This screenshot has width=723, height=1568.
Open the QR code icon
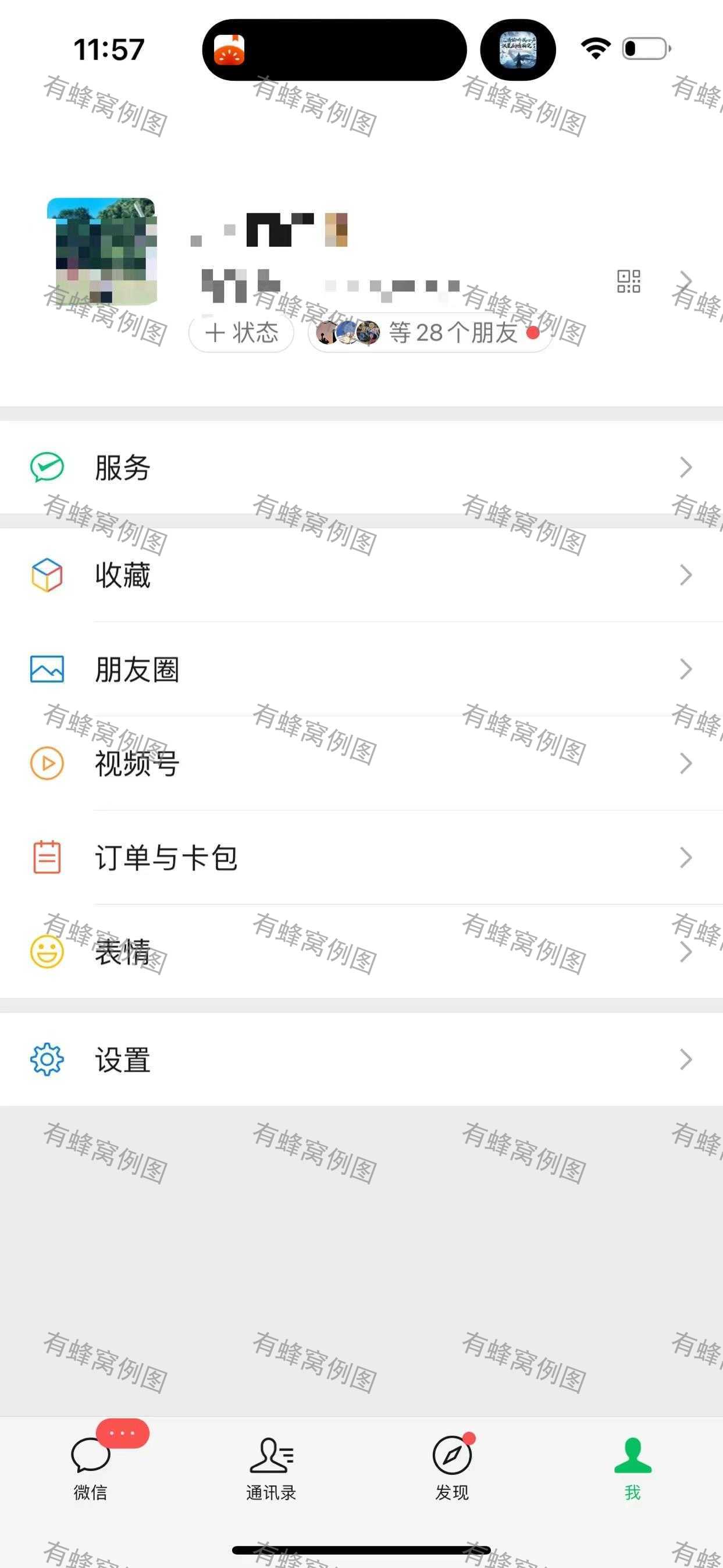pos(628,281)
